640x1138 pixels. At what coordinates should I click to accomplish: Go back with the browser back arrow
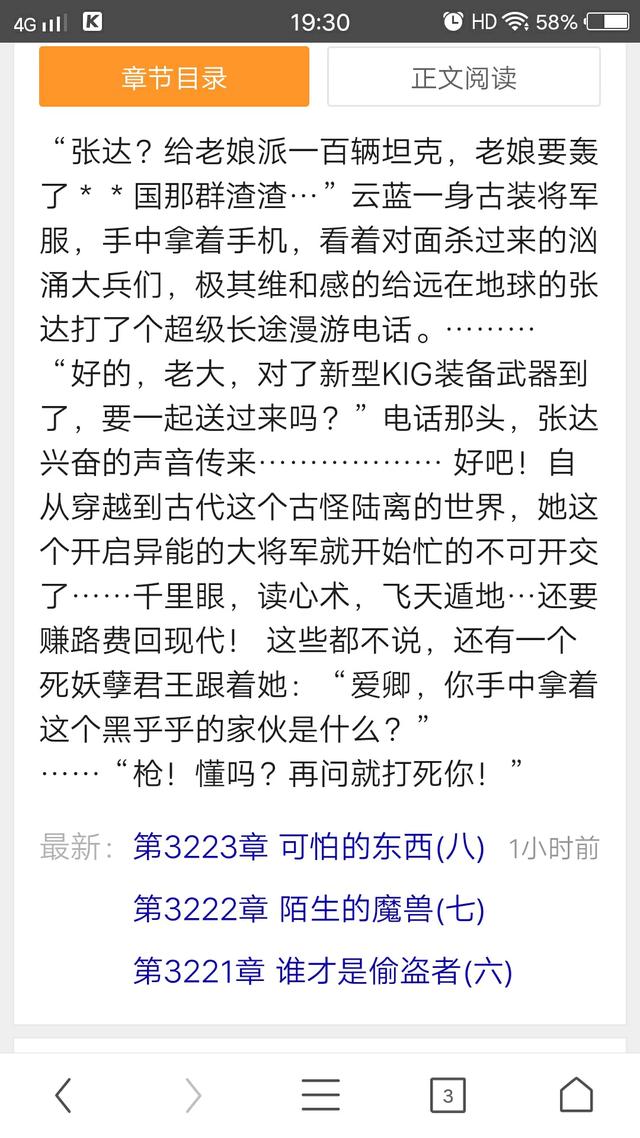(x=64, y=1095)
